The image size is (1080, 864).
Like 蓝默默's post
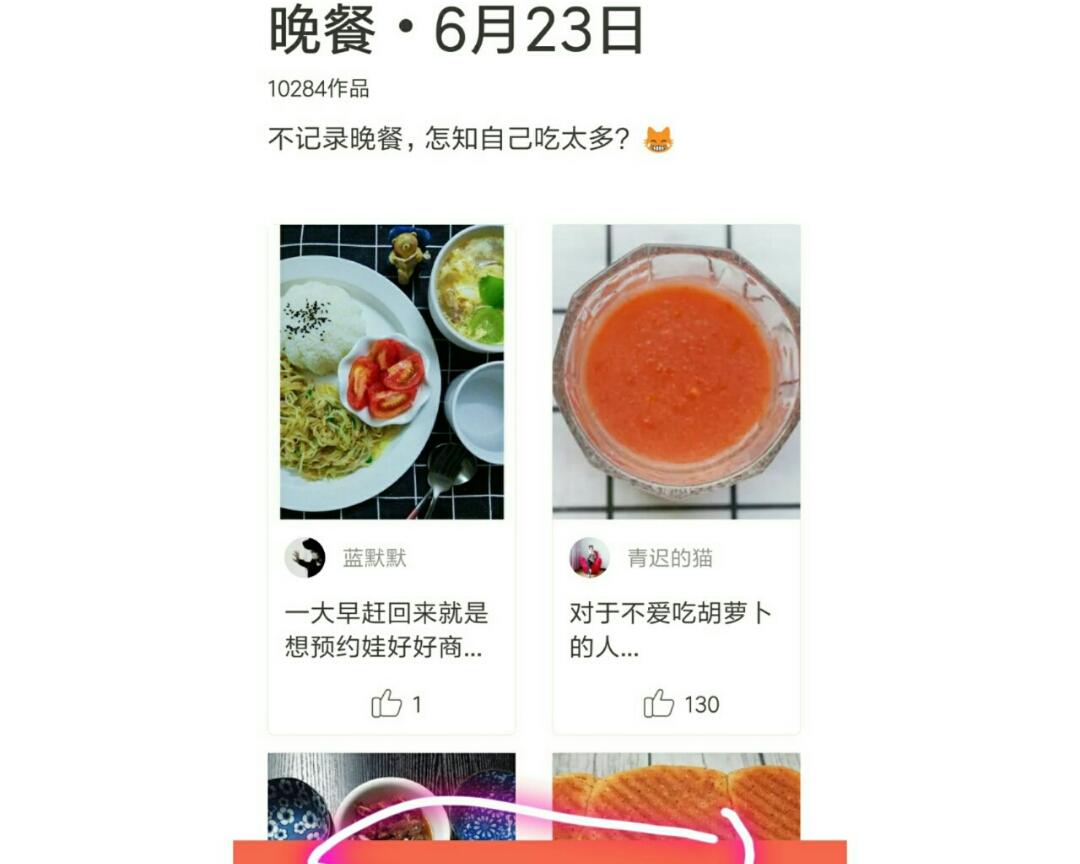(x=386, y=703)
